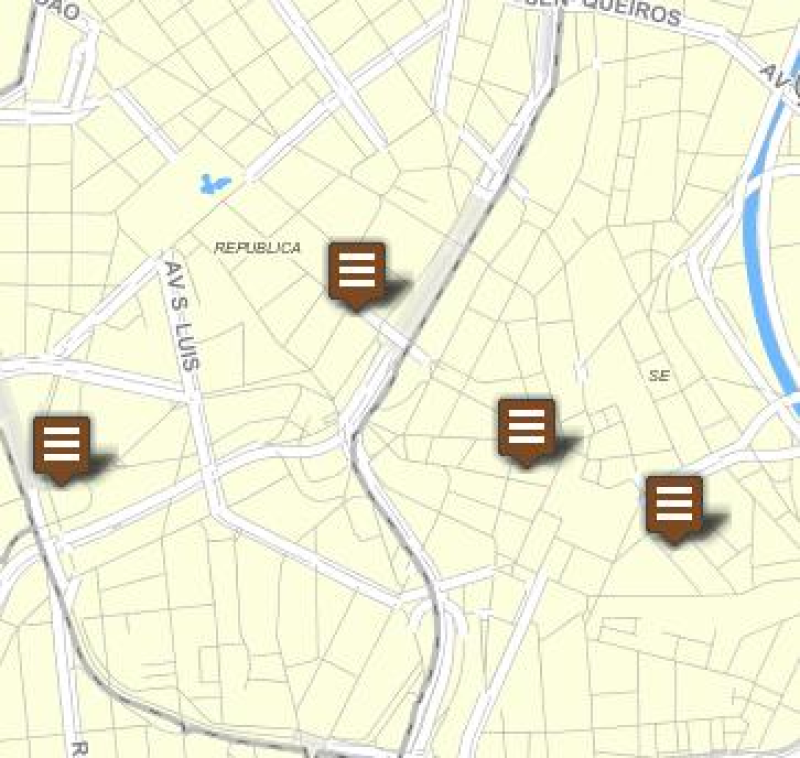Open the brown marker southeast, below the SE label
This screenshot has height=758, width=800.
click(x=674, y=504)
